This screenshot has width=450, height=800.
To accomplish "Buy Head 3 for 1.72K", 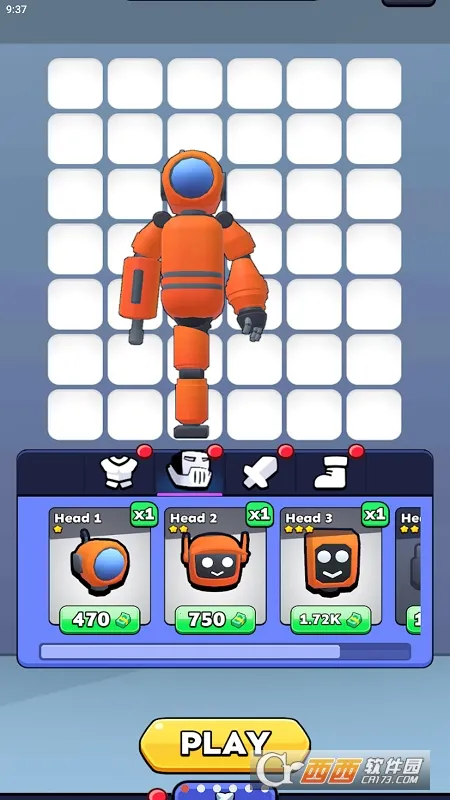I will tap(331, 619).
